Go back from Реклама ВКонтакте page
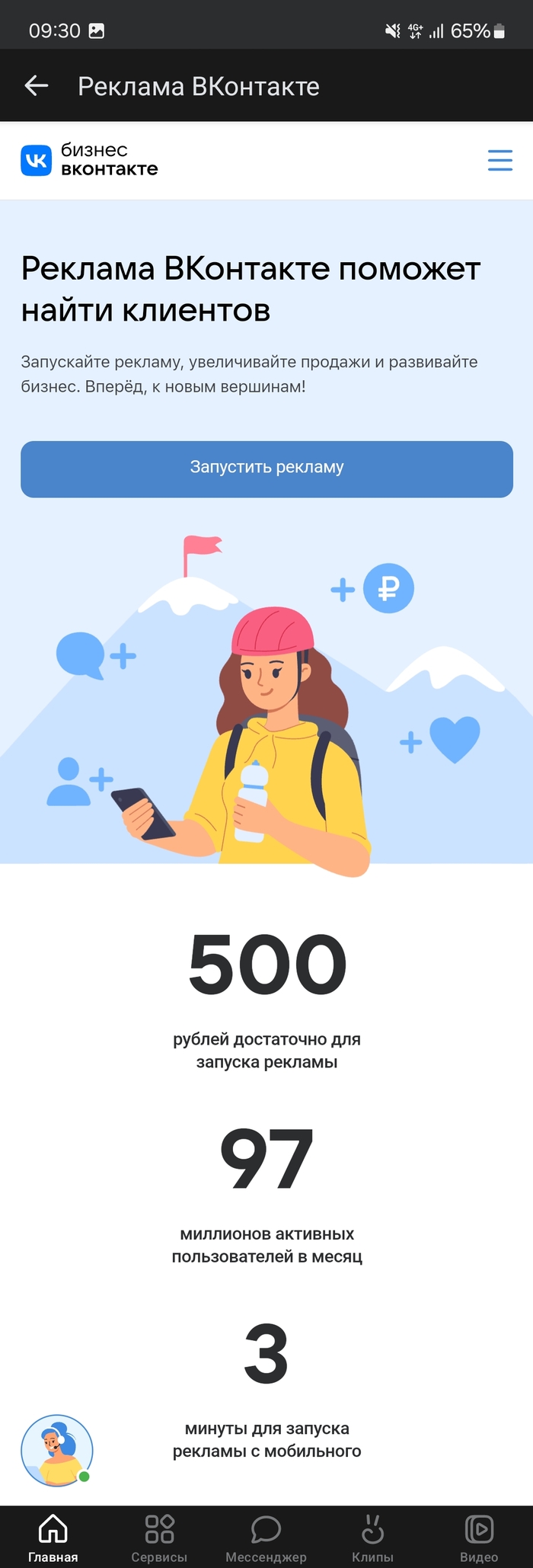533x1568 pixels. point(37,86)
